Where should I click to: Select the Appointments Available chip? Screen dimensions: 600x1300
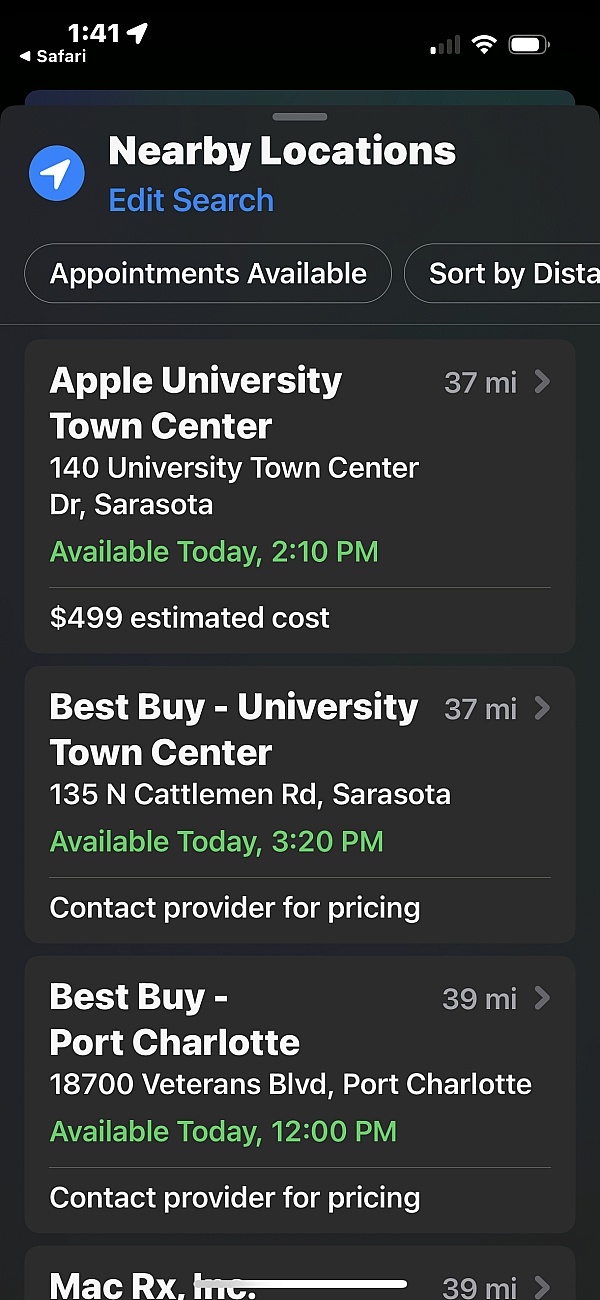pos(208,273)
